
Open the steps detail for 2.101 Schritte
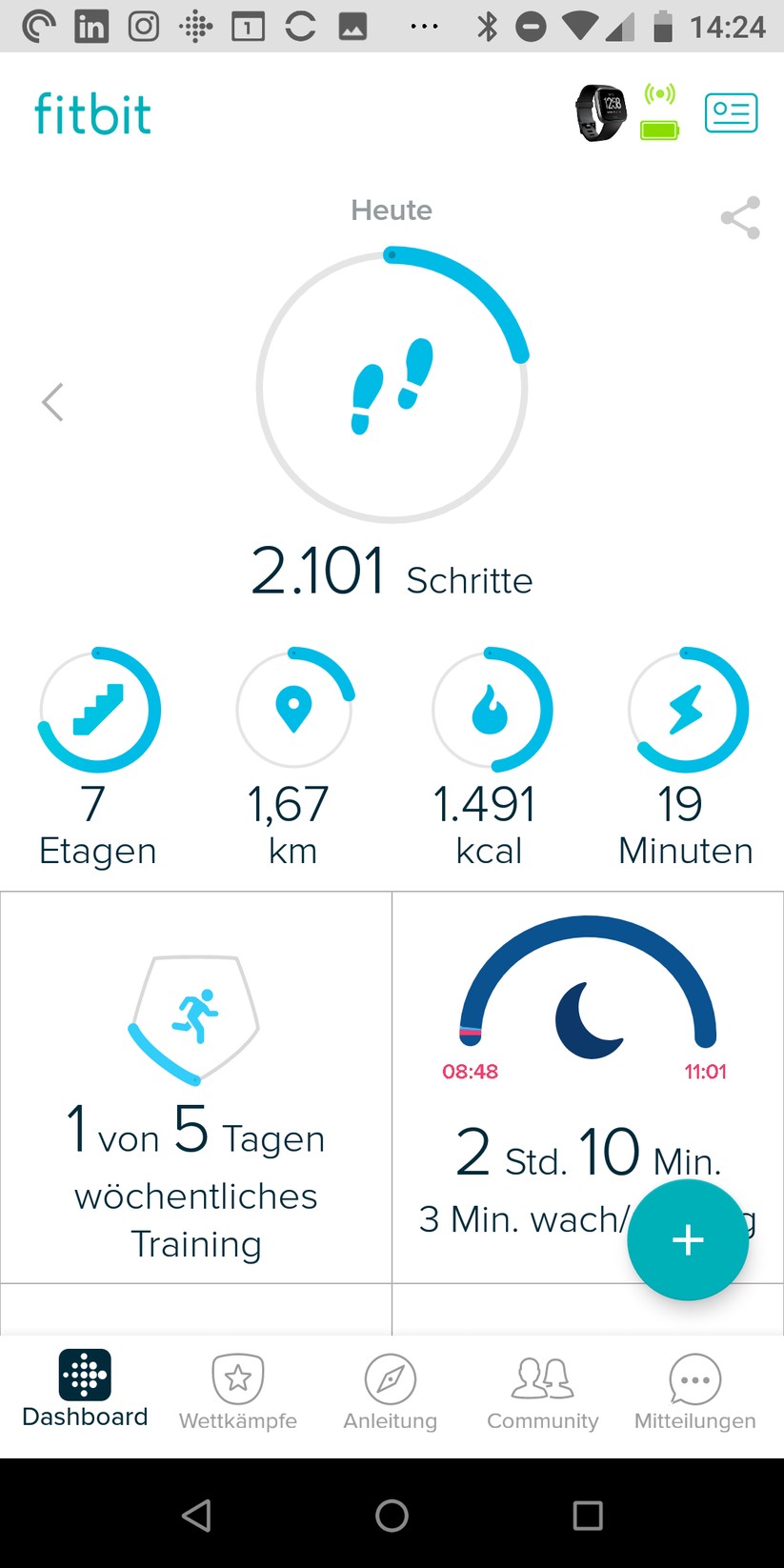392,387
